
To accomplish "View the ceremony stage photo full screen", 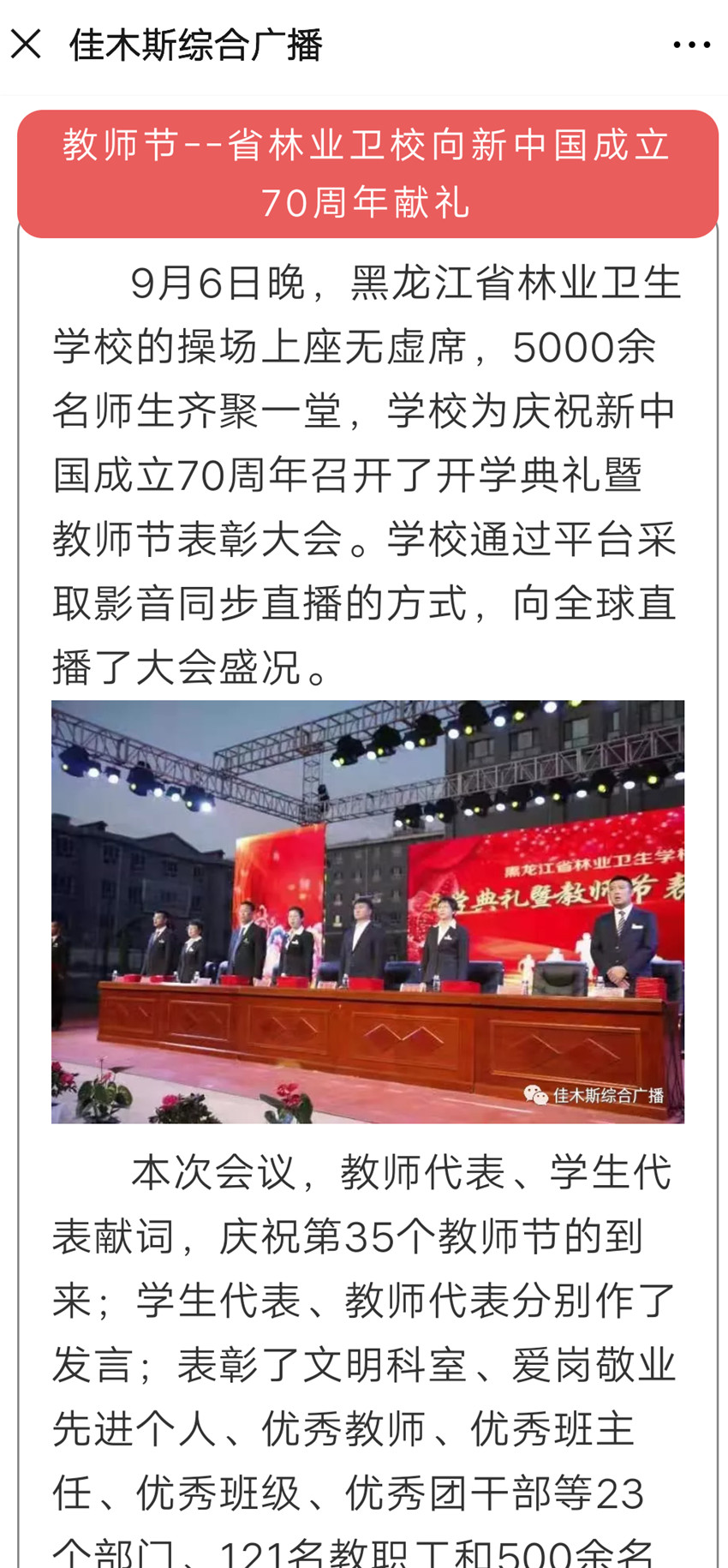I will click(367, 911).
